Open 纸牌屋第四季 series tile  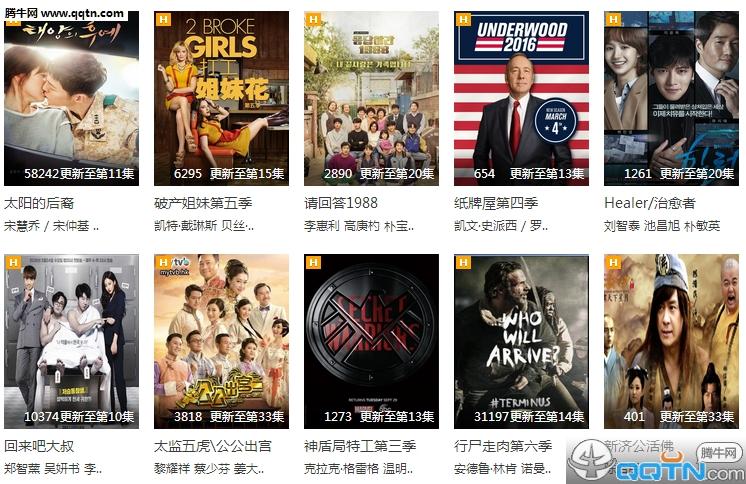521,97
